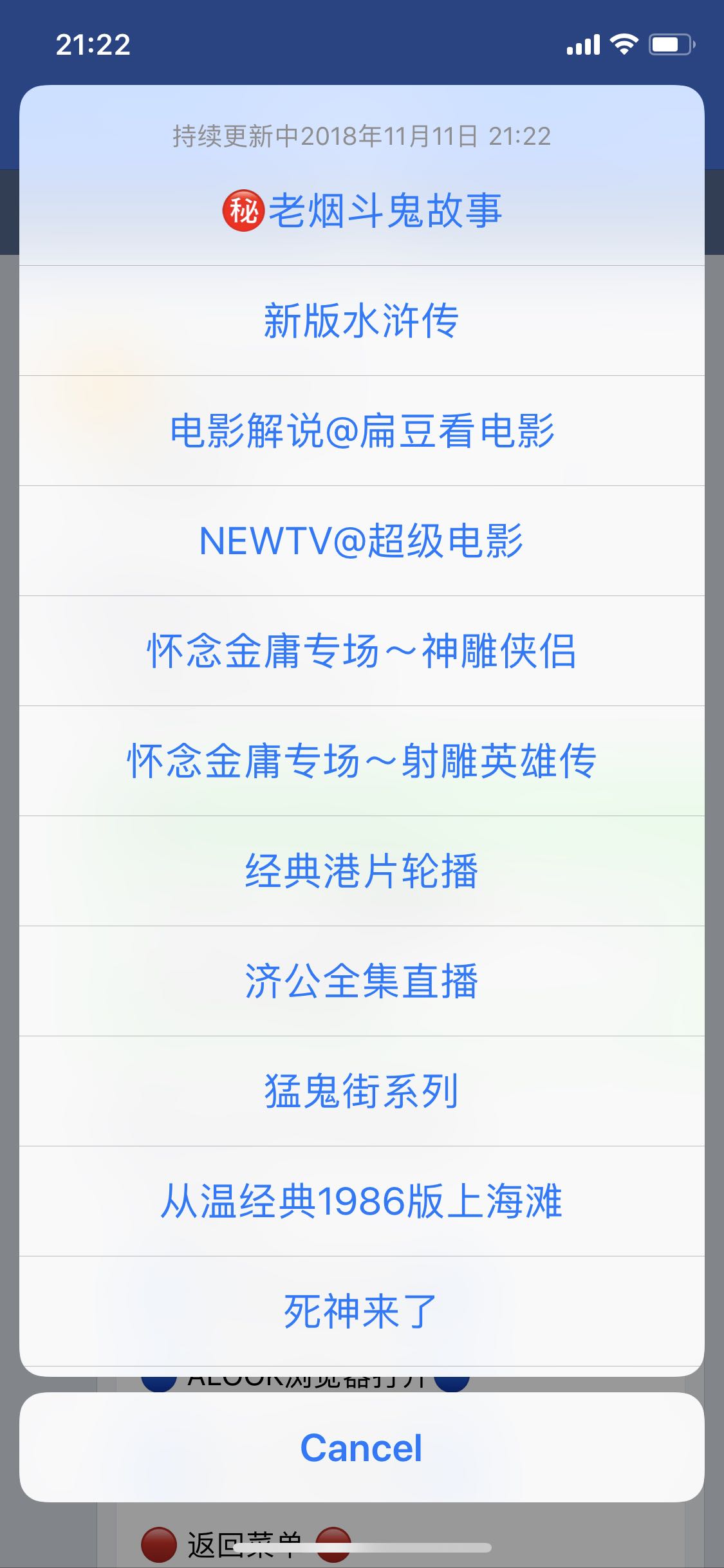Screen dimensions: 724x1568
Task: Tap 死神来了 entry
Action: [x=362, y=1311]
